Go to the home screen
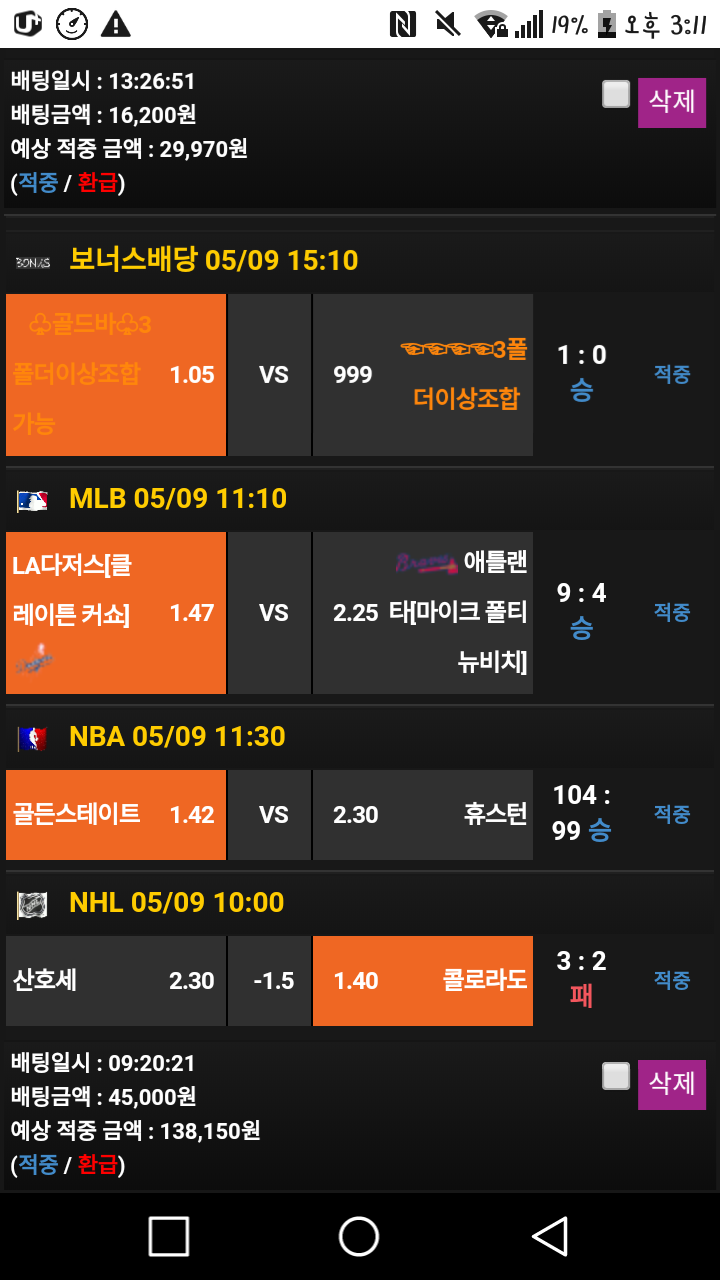Viewport: 720px width, 1280px height. tap(359, 1237)
